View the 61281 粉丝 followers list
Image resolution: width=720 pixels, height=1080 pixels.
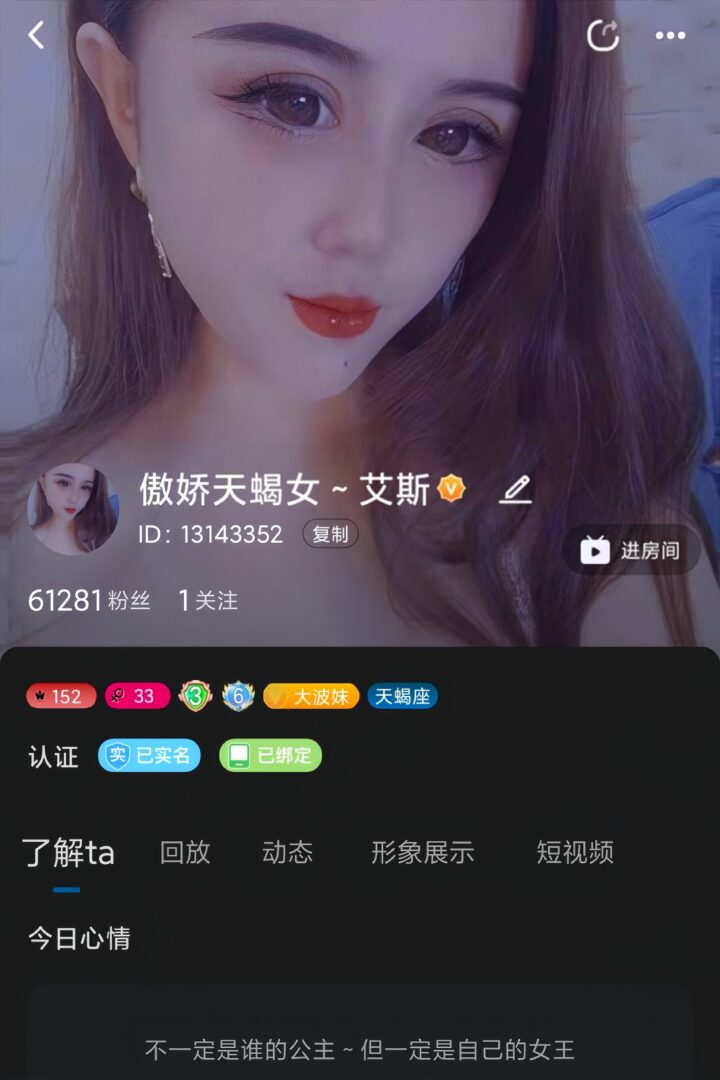coord(89,600)
